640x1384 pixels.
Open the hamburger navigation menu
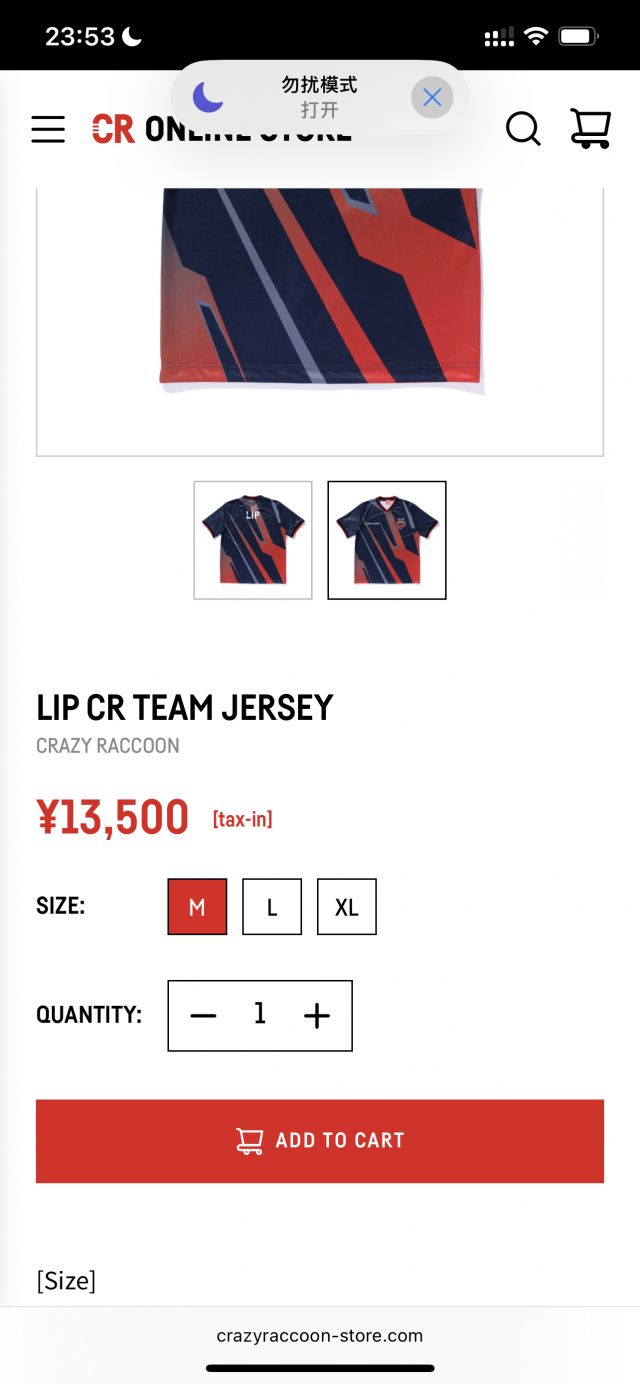coord(48,129)
